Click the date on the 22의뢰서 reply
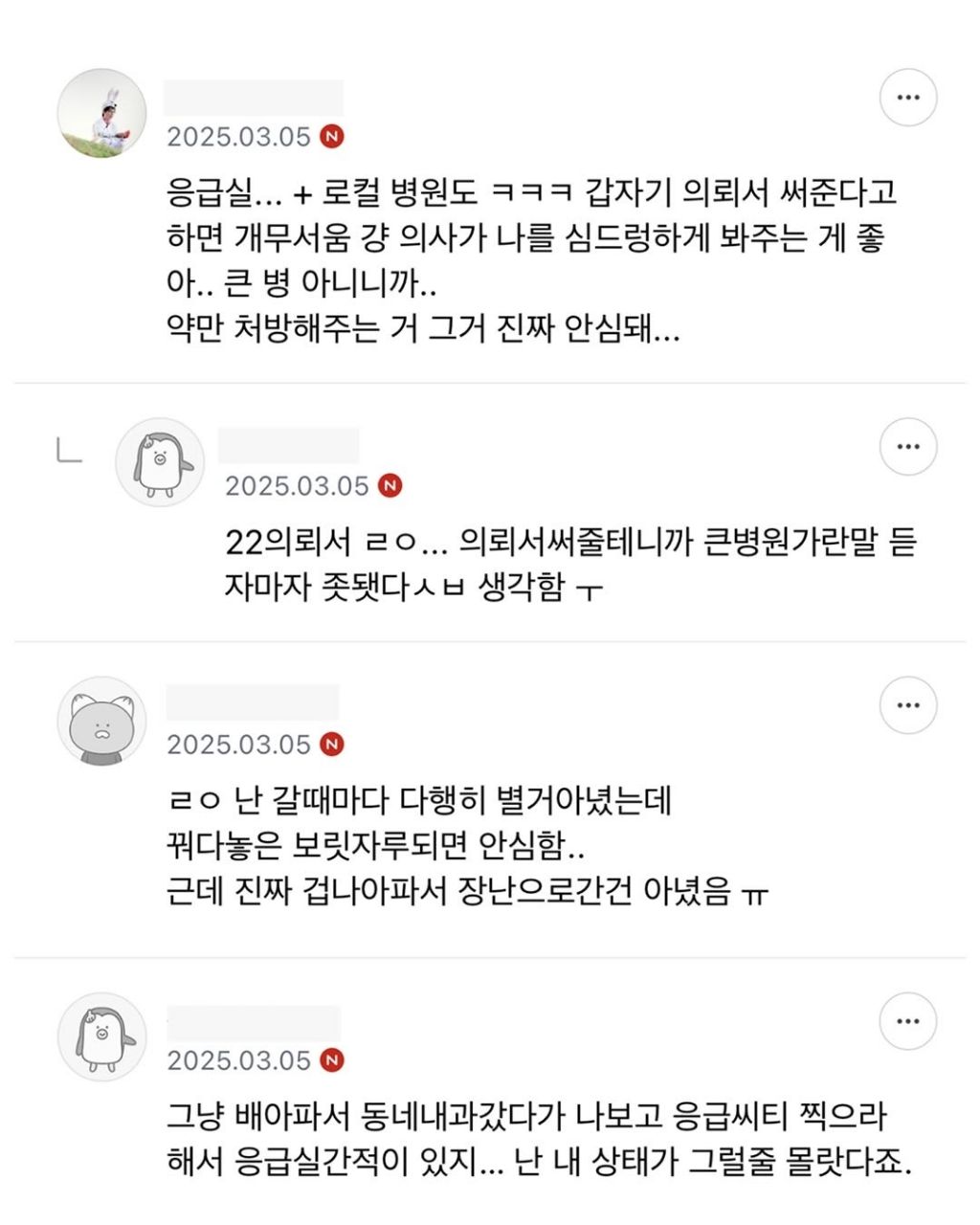The height and width of the screenshot is (1225, 980). click(297, 486)
